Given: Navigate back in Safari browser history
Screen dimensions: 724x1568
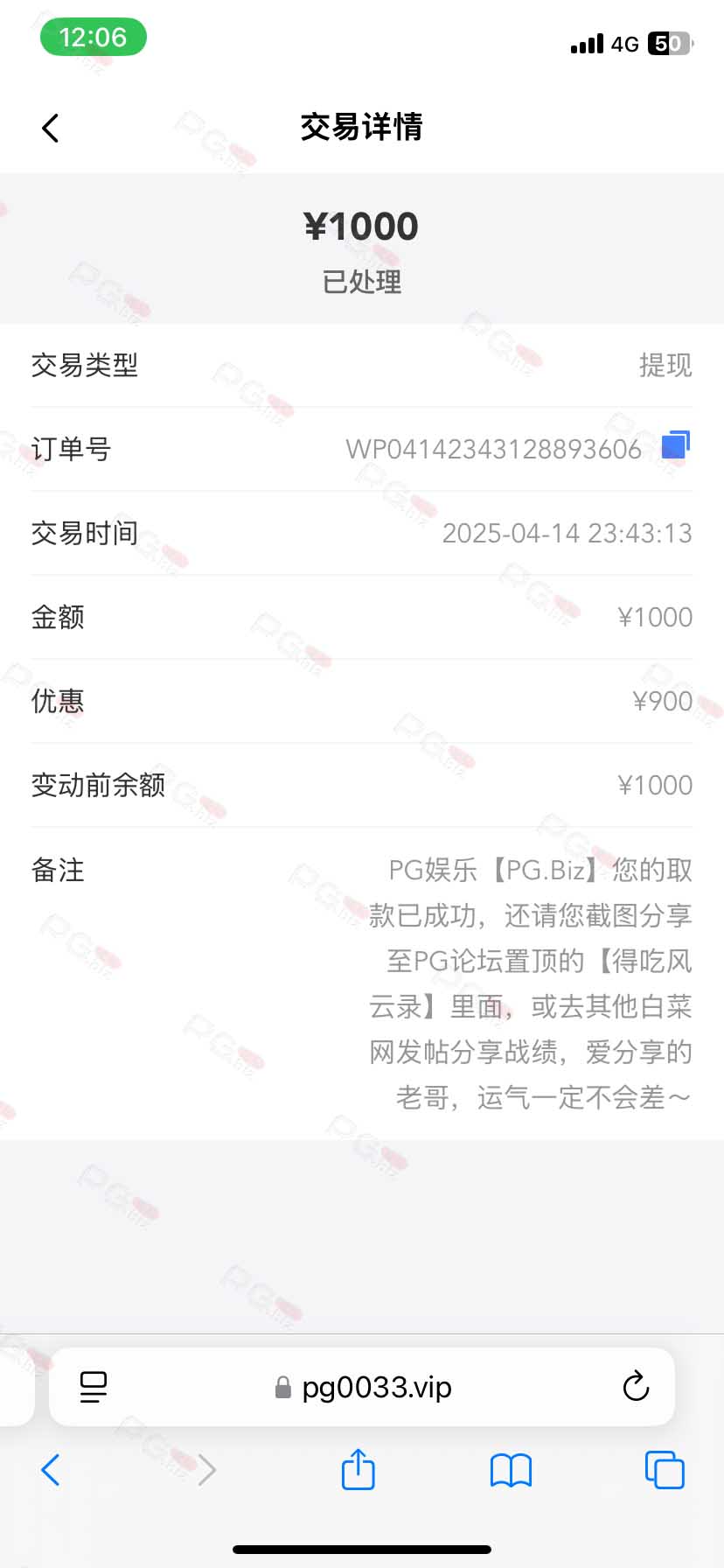Looking at the screenshot, I should [51, 1470].
